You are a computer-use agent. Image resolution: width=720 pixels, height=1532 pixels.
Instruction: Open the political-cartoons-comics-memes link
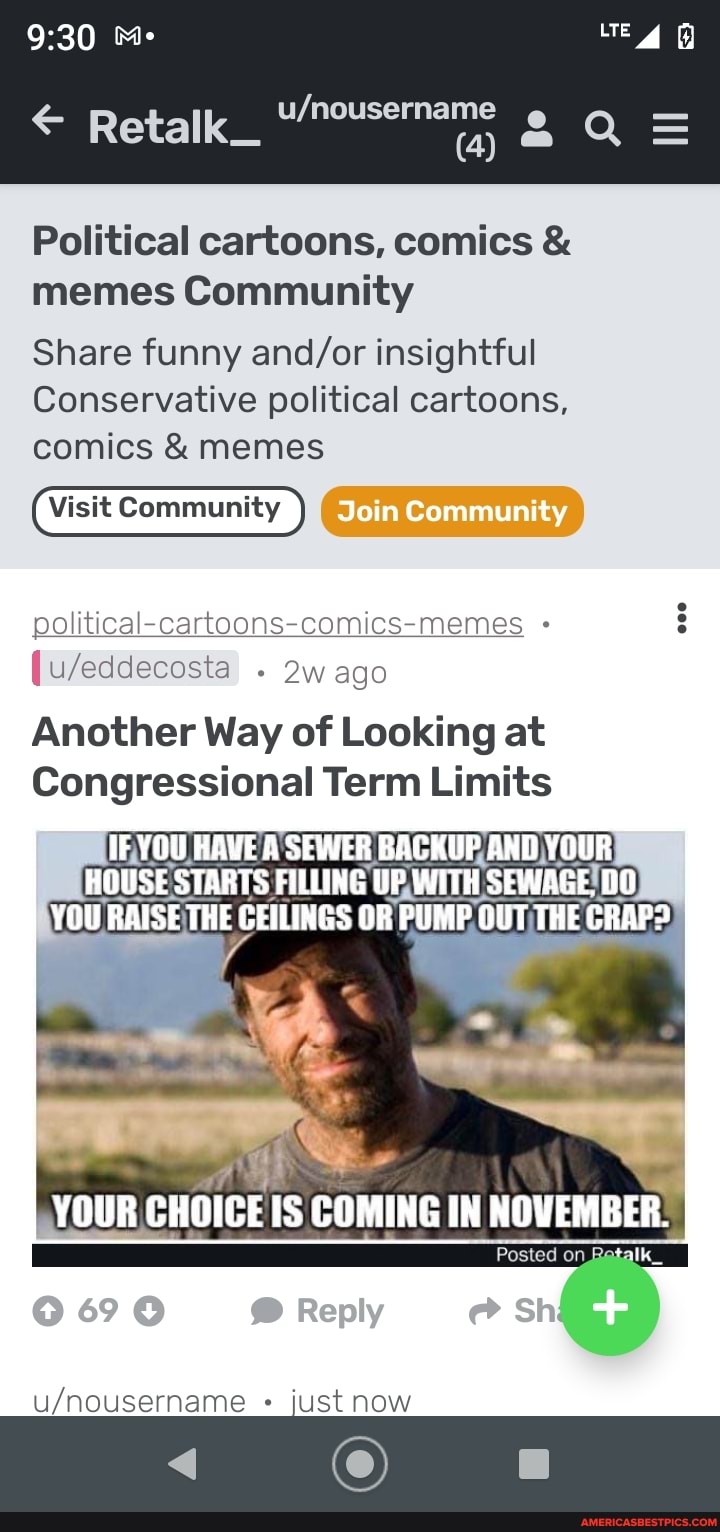coord(278,623)
